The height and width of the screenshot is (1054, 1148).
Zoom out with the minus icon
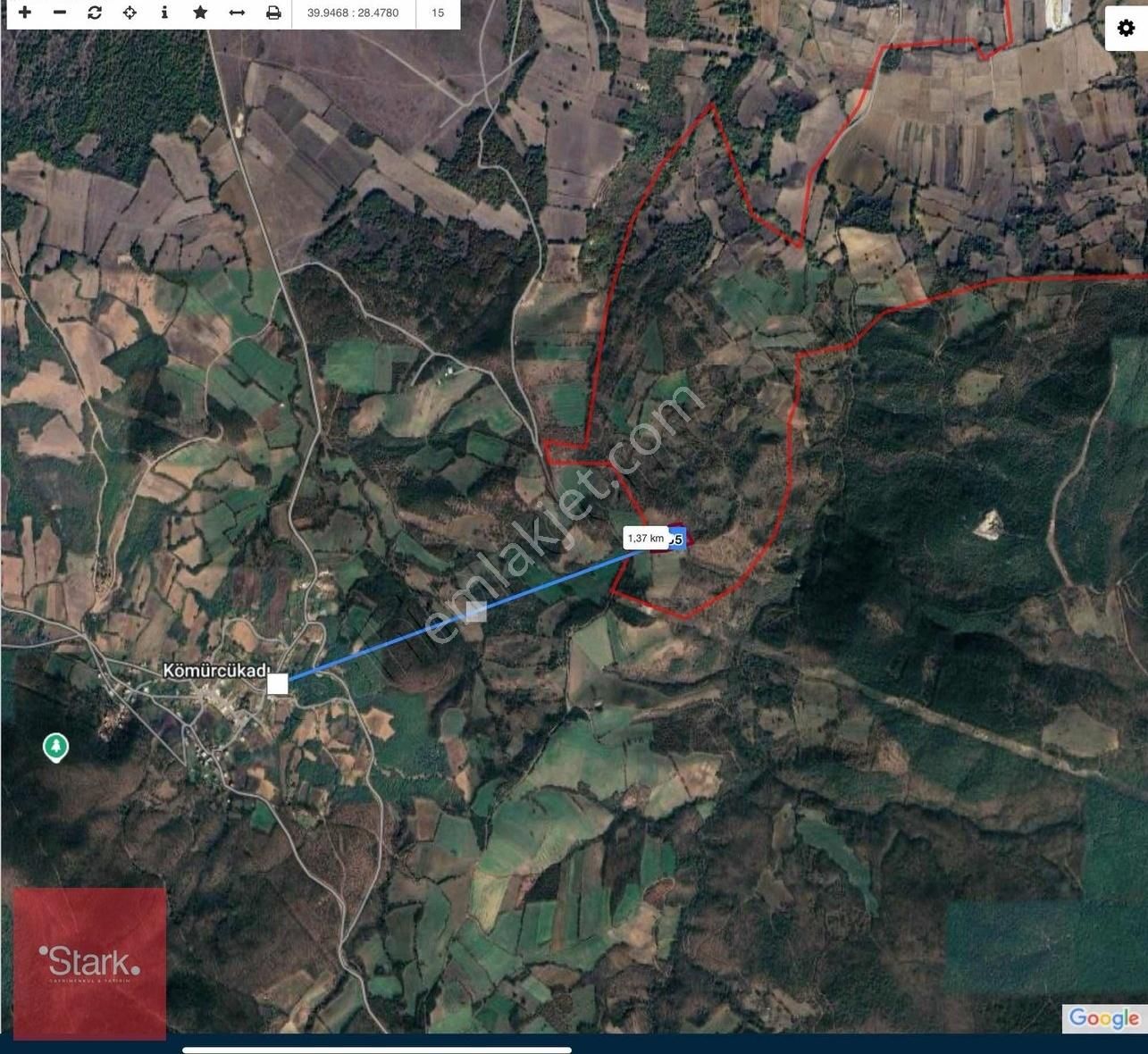click(60, 13)
